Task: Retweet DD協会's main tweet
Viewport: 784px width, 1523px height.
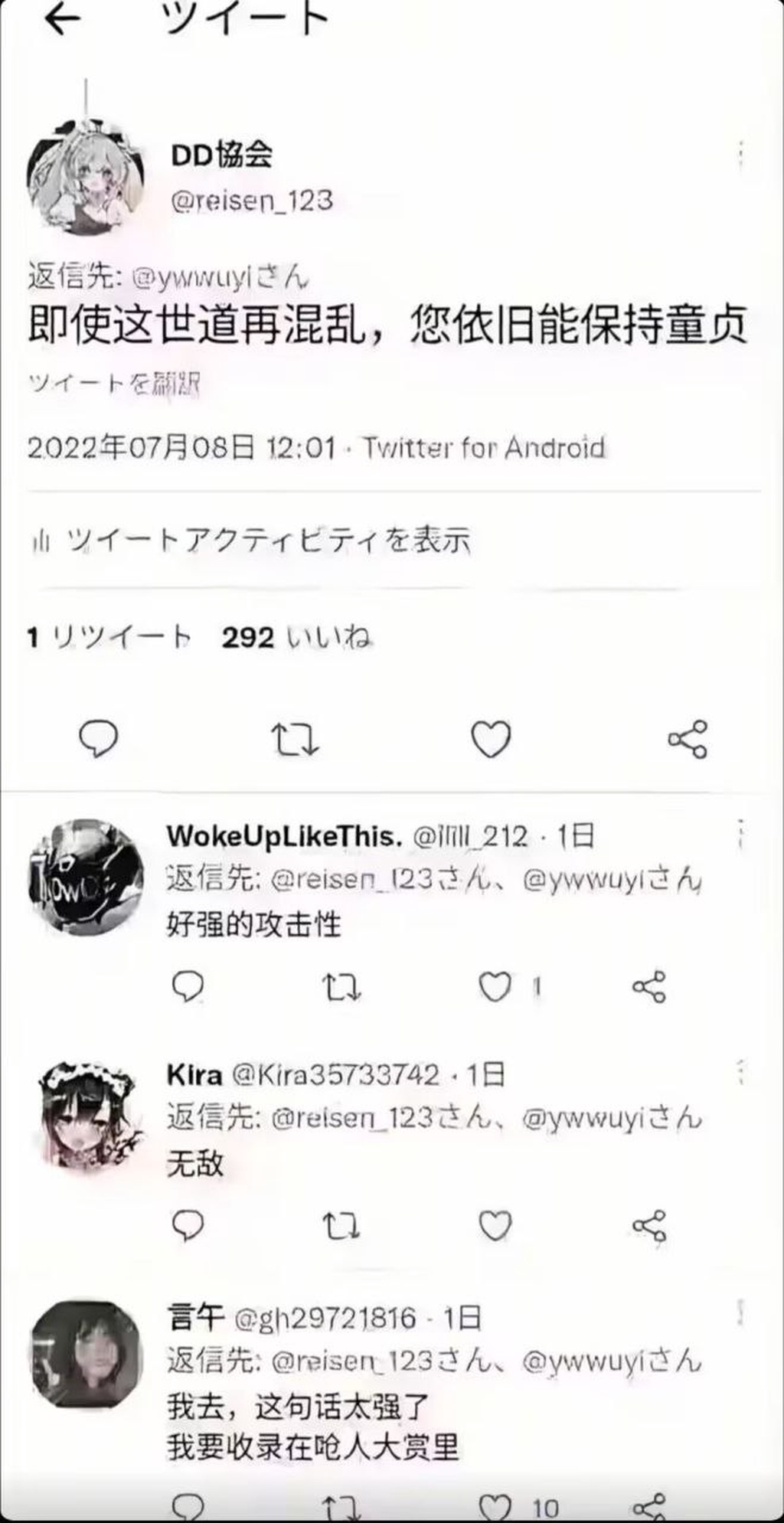Action: (295, 739)
